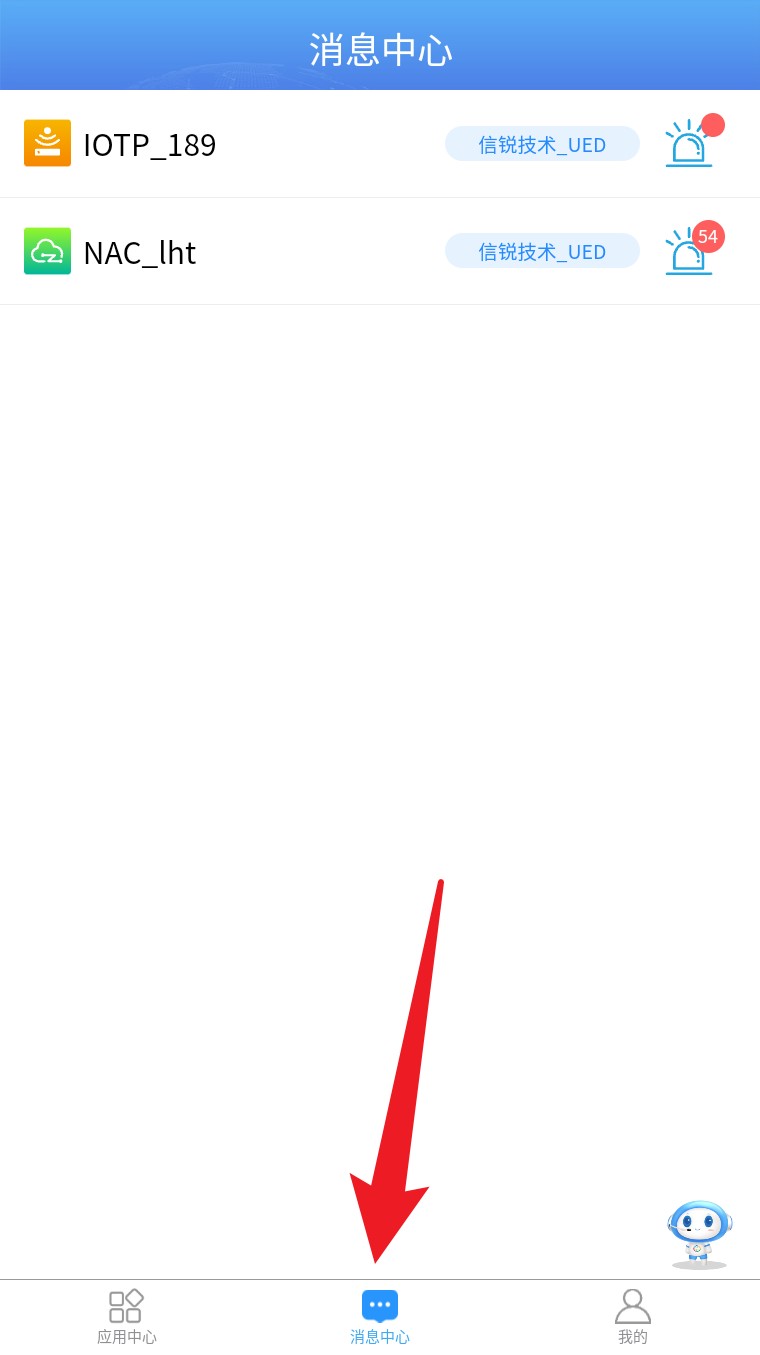Tap the alarm icon for IOTP_189
This screenshot has width=760, height=1355.
(x=689, y=145)
